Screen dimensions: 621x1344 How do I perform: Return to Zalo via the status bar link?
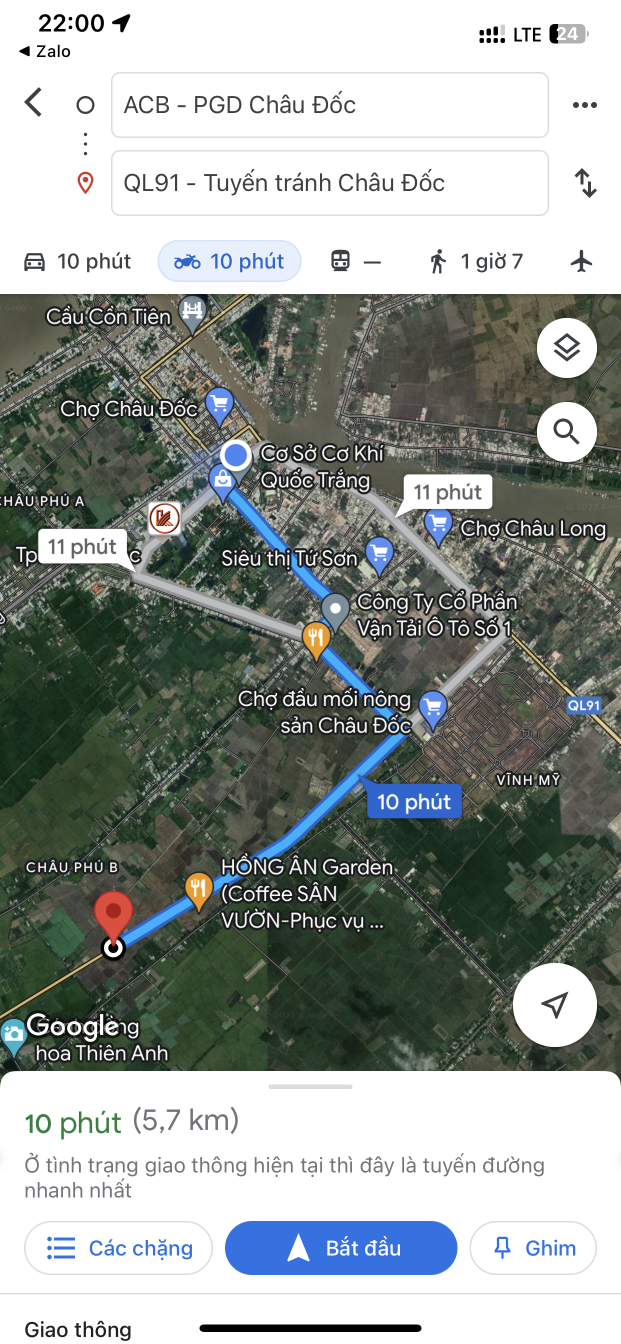(45, 51)
